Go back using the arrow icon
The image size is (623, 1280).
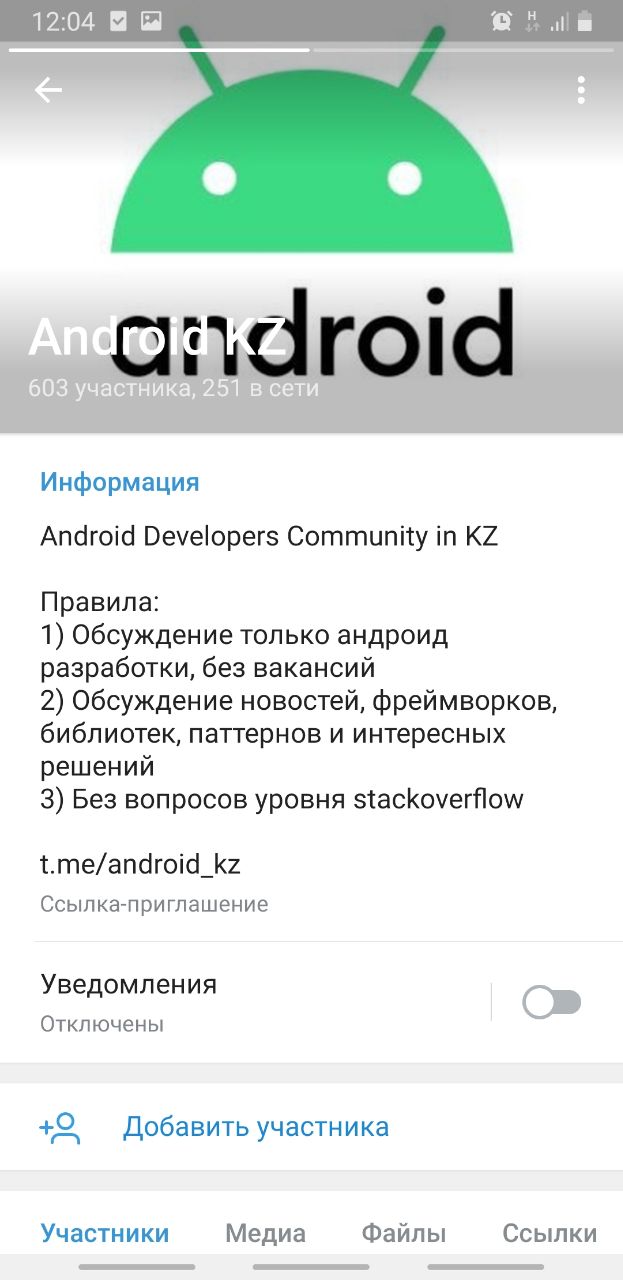[x=48, y=90]
